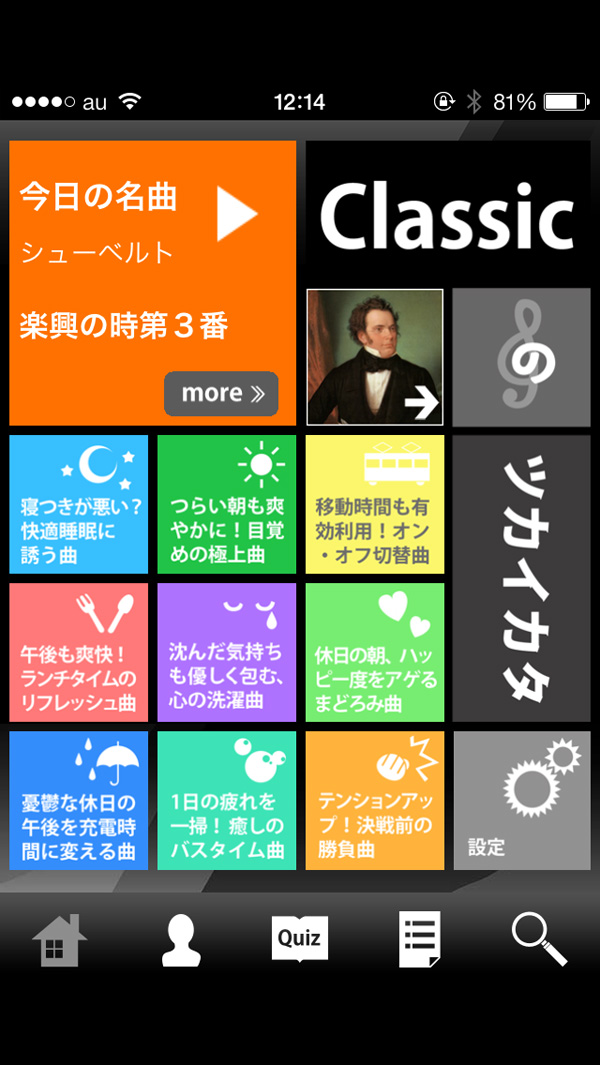Tap the more button on the orange tile
600x1065 pixels.
[221, 393]
